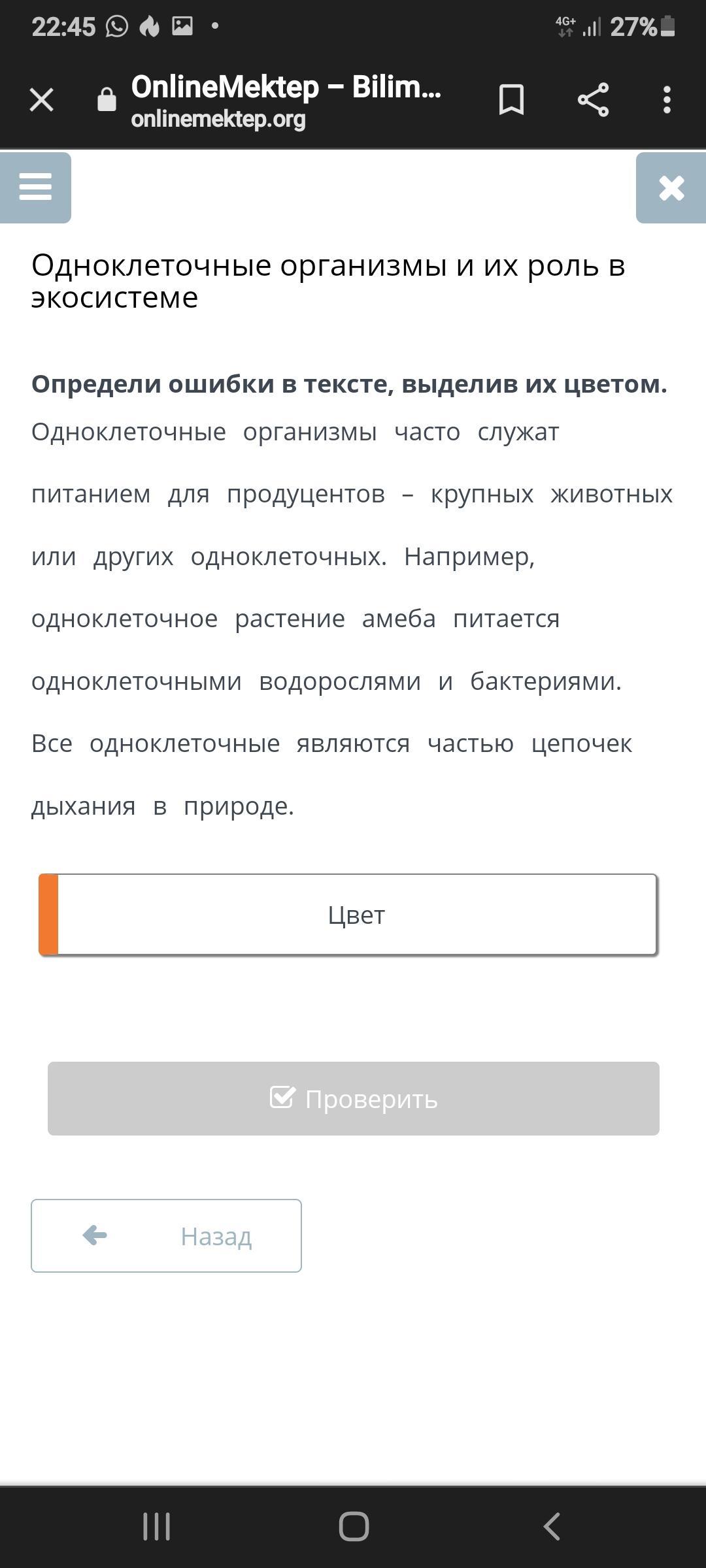
Task: Highlight the word растение
Action: coord(290,619)
